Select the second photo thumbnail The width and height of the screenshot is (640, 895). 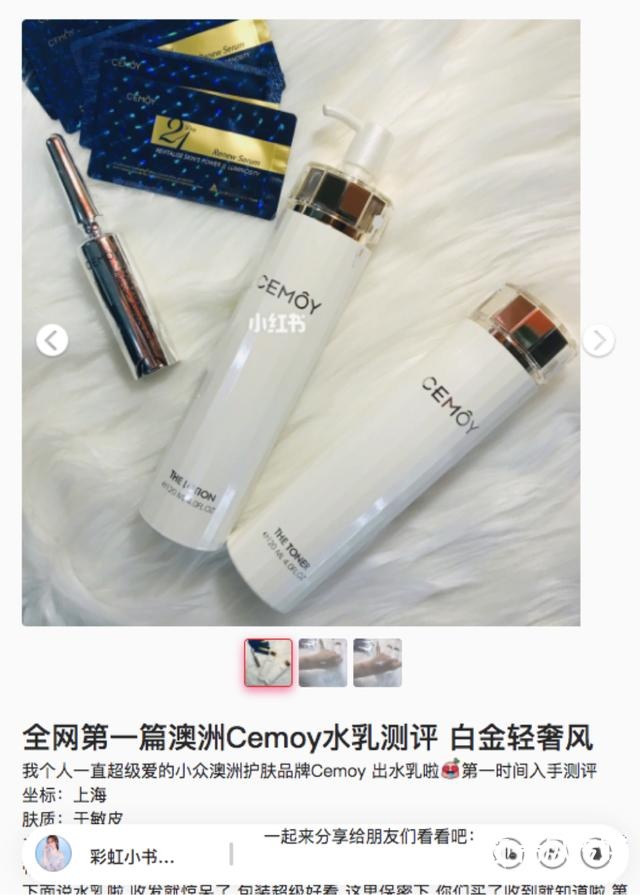coord(323,662)
